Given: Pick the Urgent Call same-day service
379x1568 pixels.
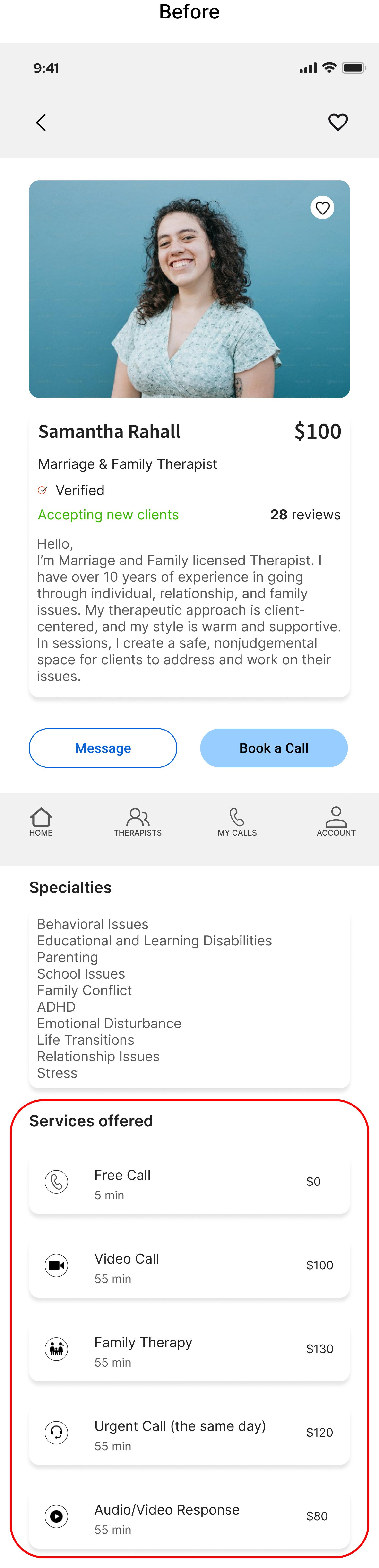Looking at the screenshot, I should tap(189, 1435).
